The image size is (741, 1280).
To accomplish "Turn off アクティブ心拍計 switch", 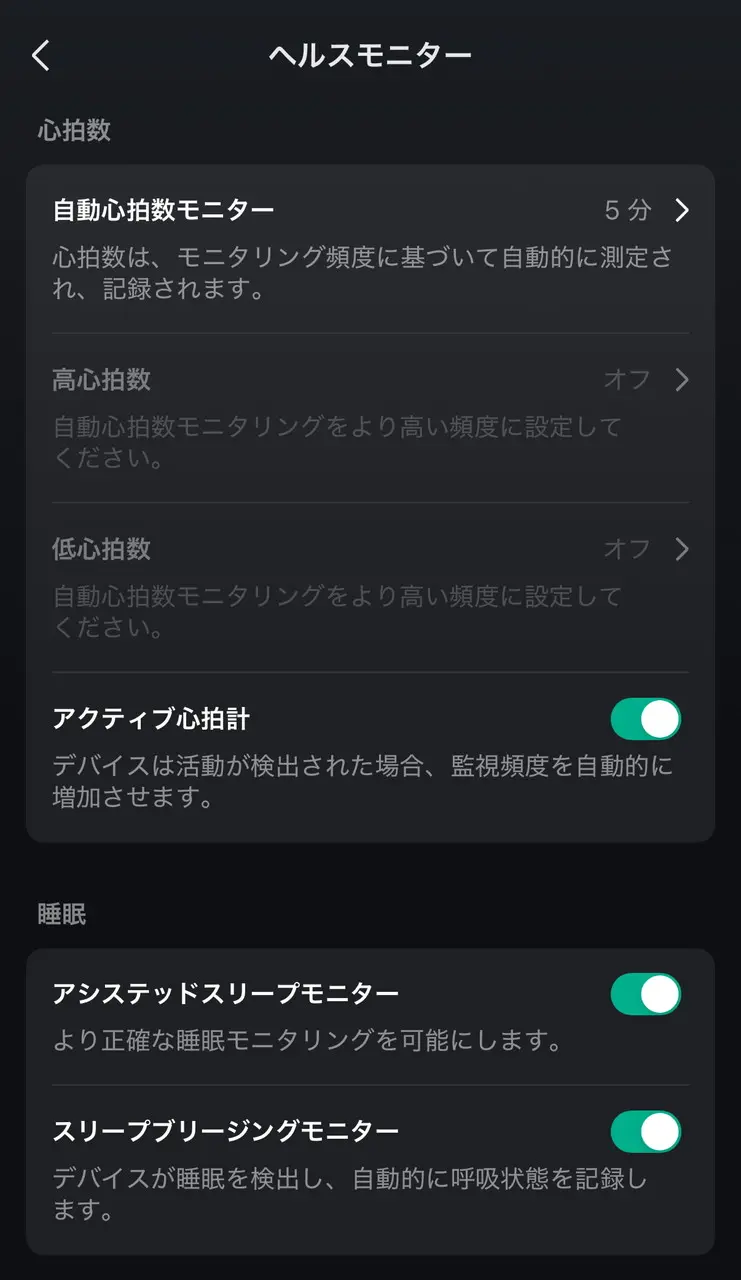I will point(645,719).
